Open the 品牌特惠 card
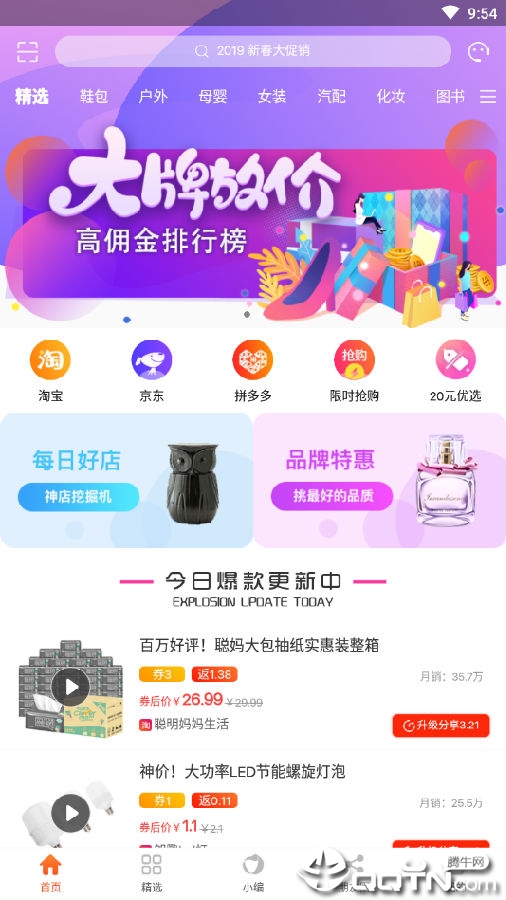This screenshot has height=900, width=506. click(x=380, y=480)
